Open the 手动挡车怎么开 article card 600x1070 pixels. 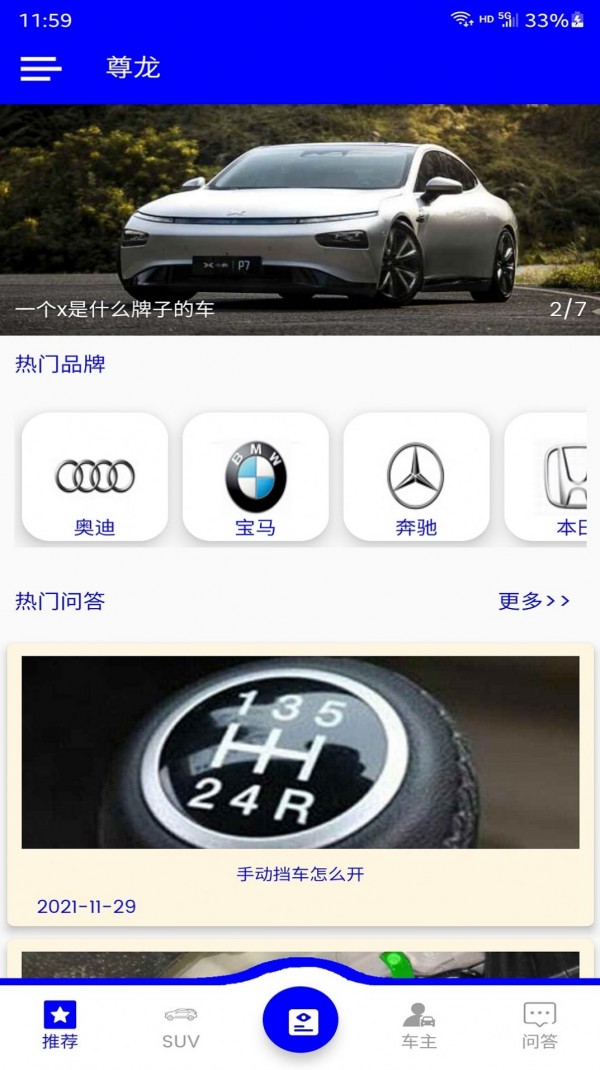tap(300, 785)
